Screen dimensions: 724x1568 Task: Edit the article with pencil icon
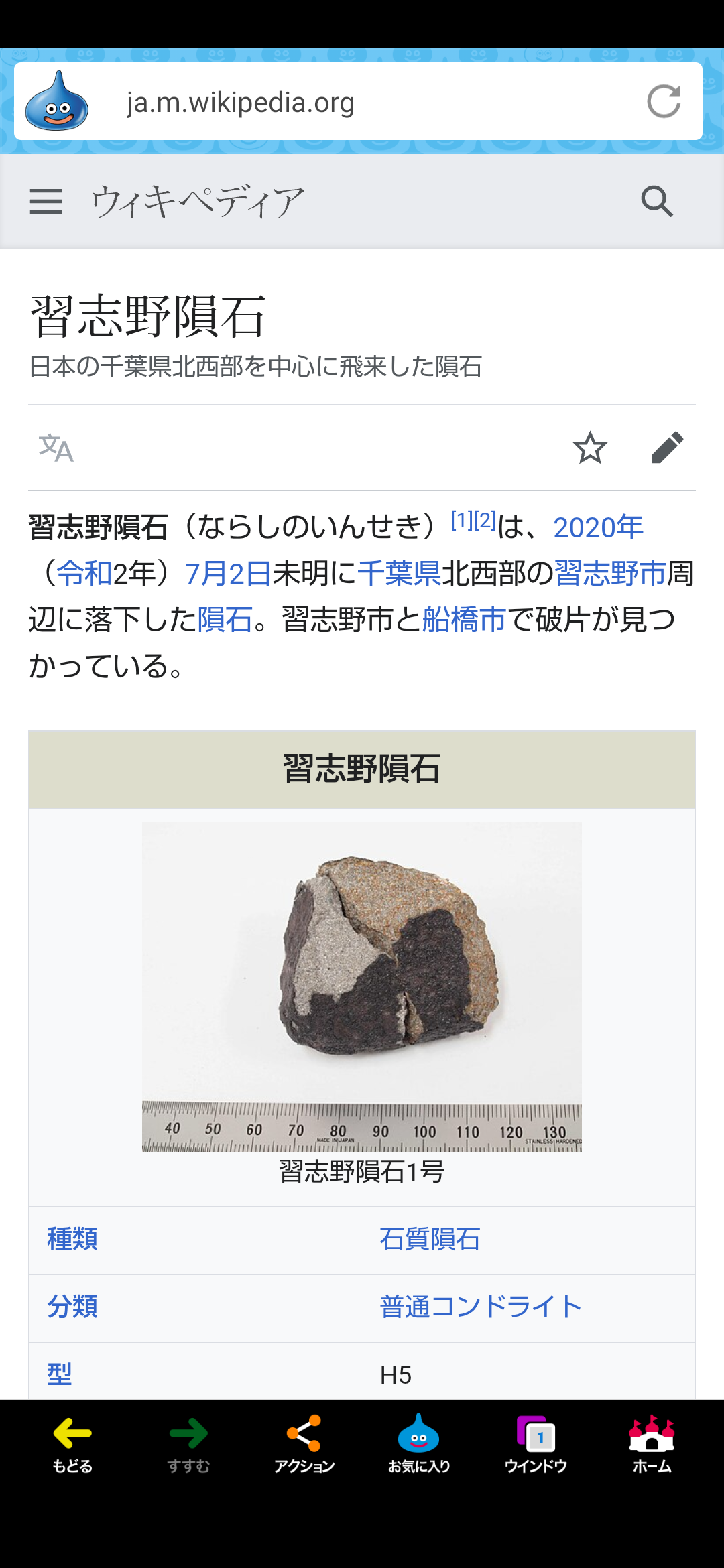668,448
